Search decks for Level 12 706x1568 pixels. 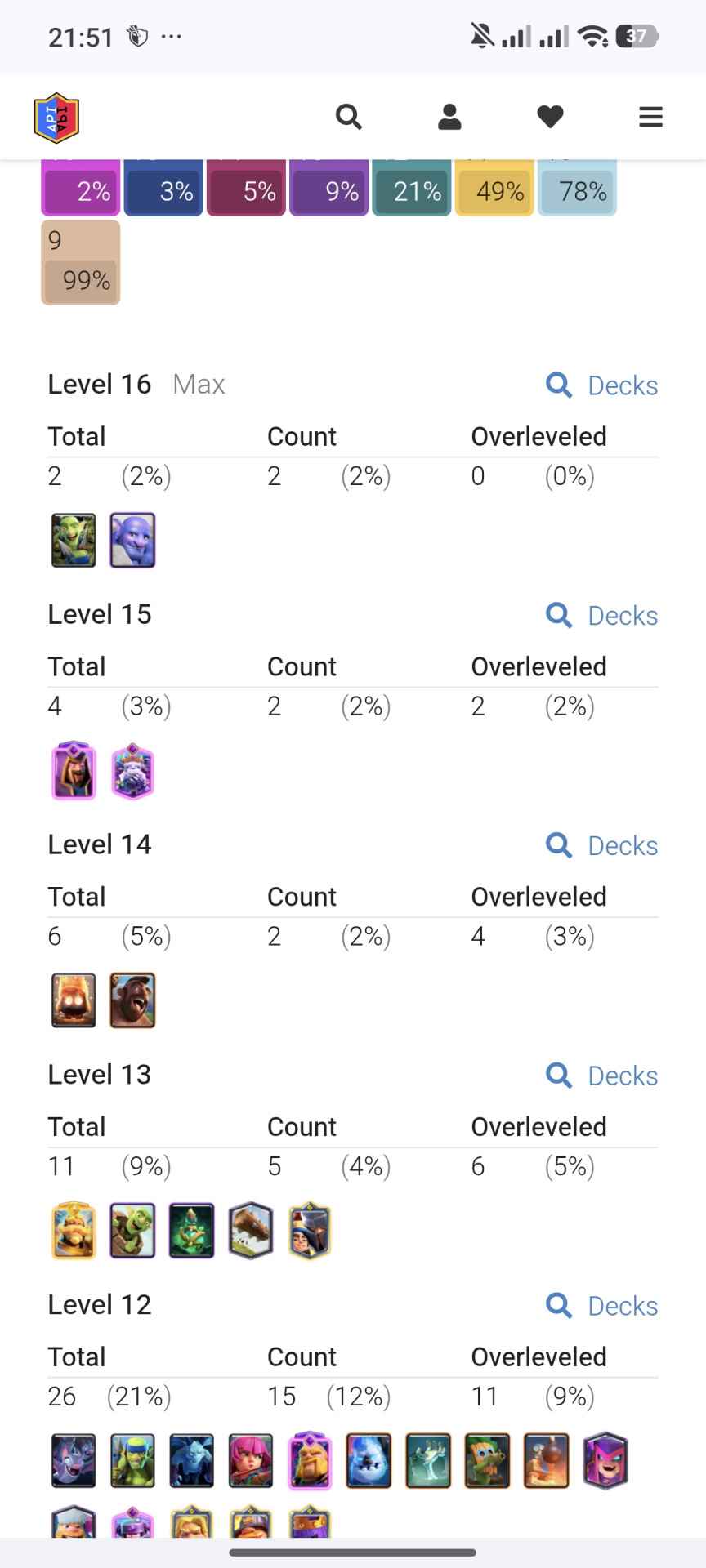602,1307
